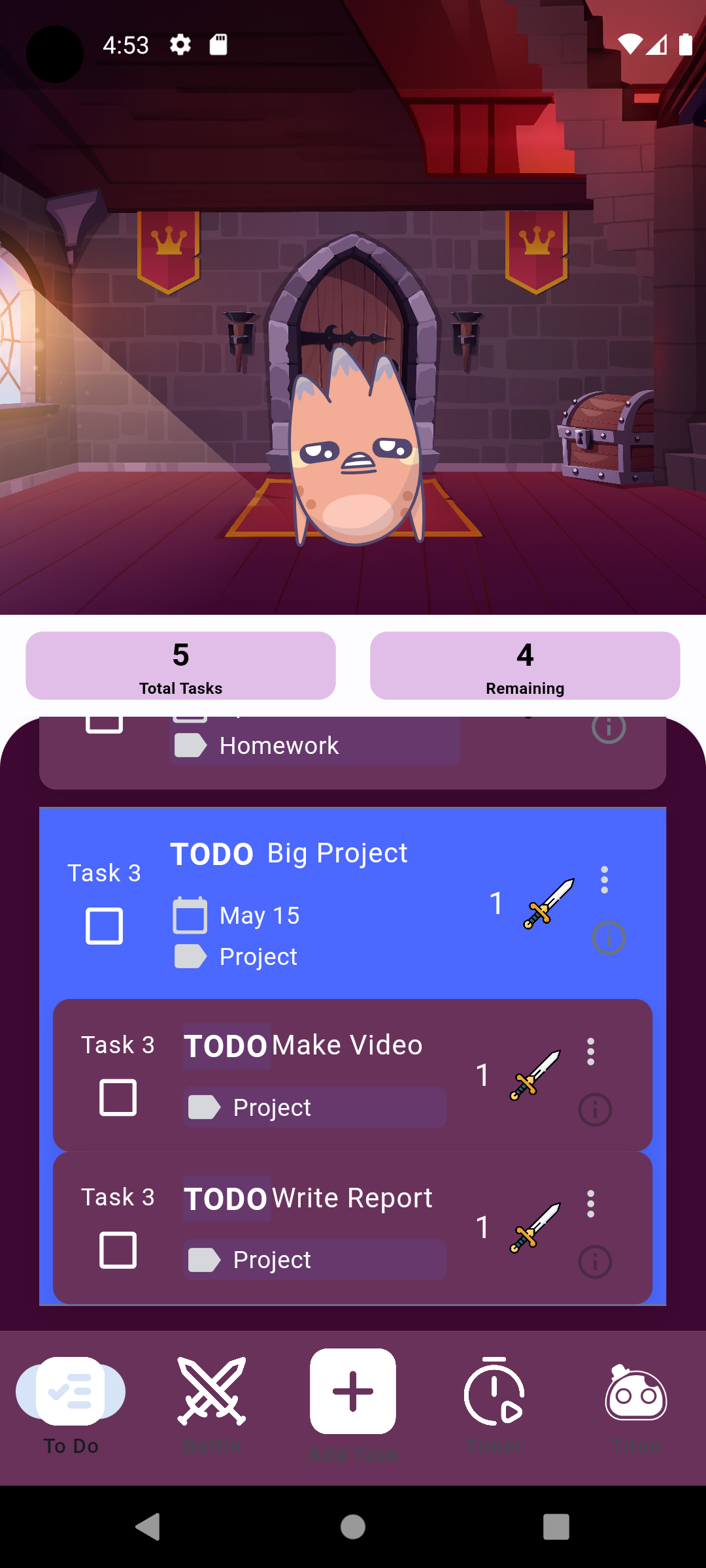Open info about Write Report
Screen dimensions: 706x1568
[595, 1262]
